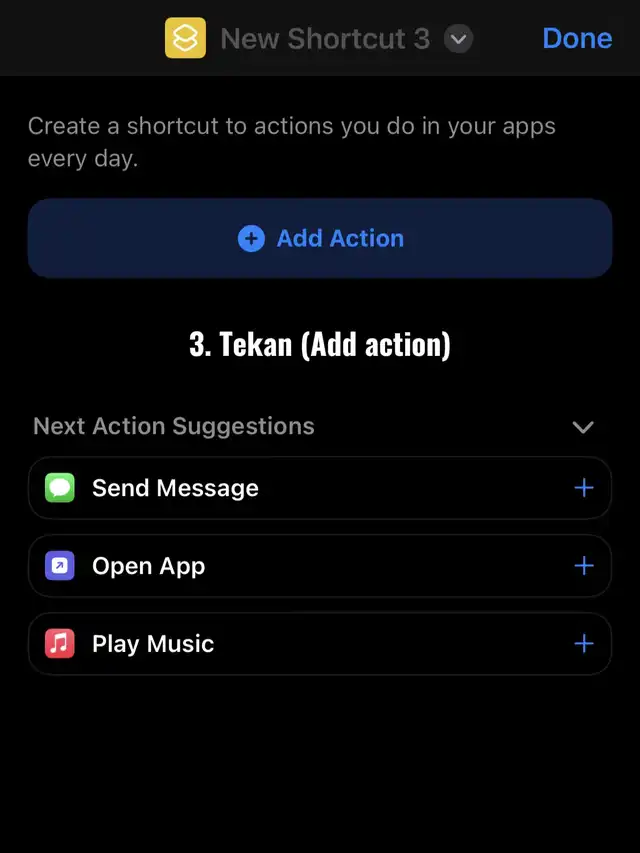Add the Open App suggested action

(584, 566)
